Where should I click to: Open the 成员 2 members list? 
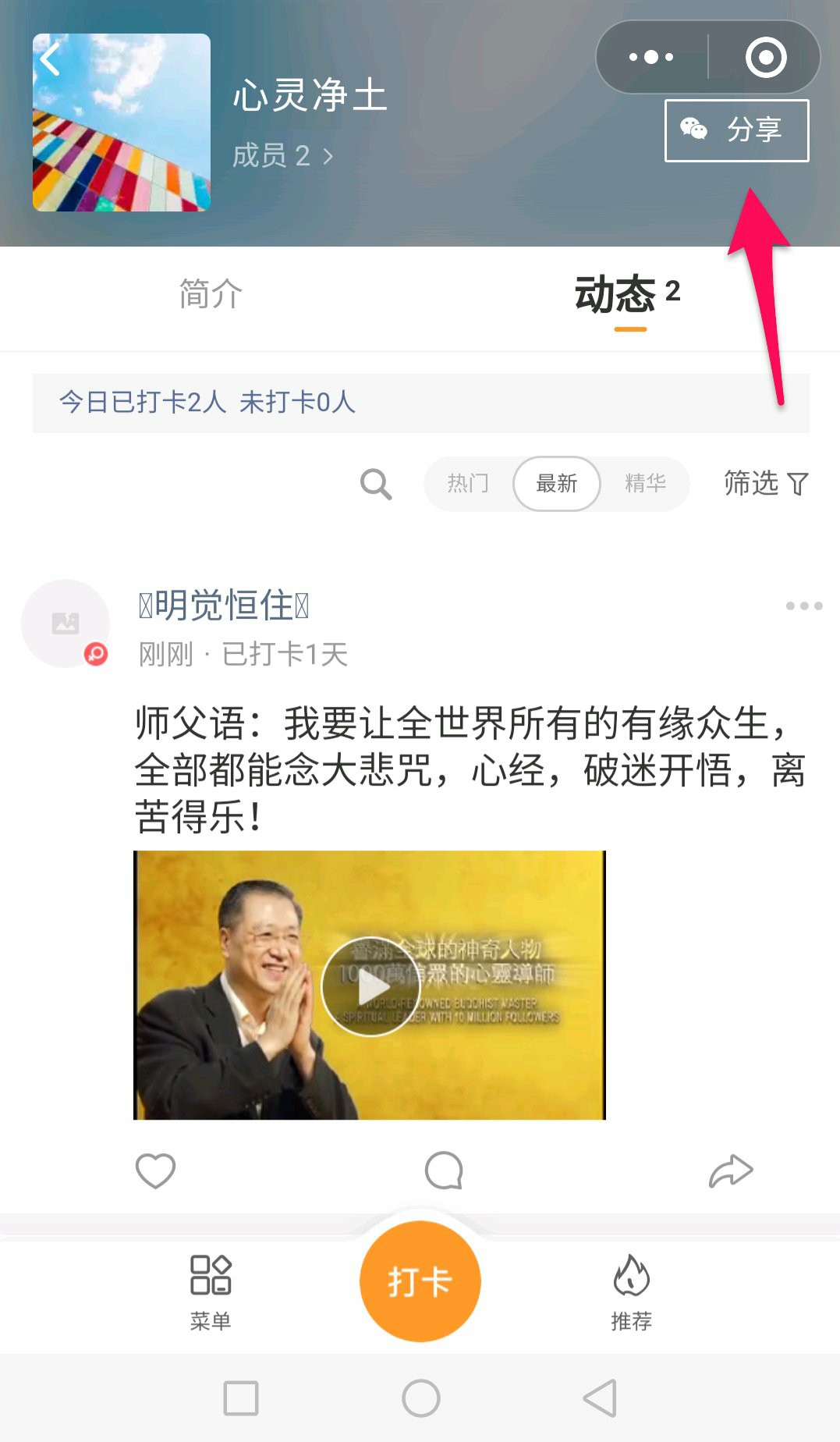282,156
